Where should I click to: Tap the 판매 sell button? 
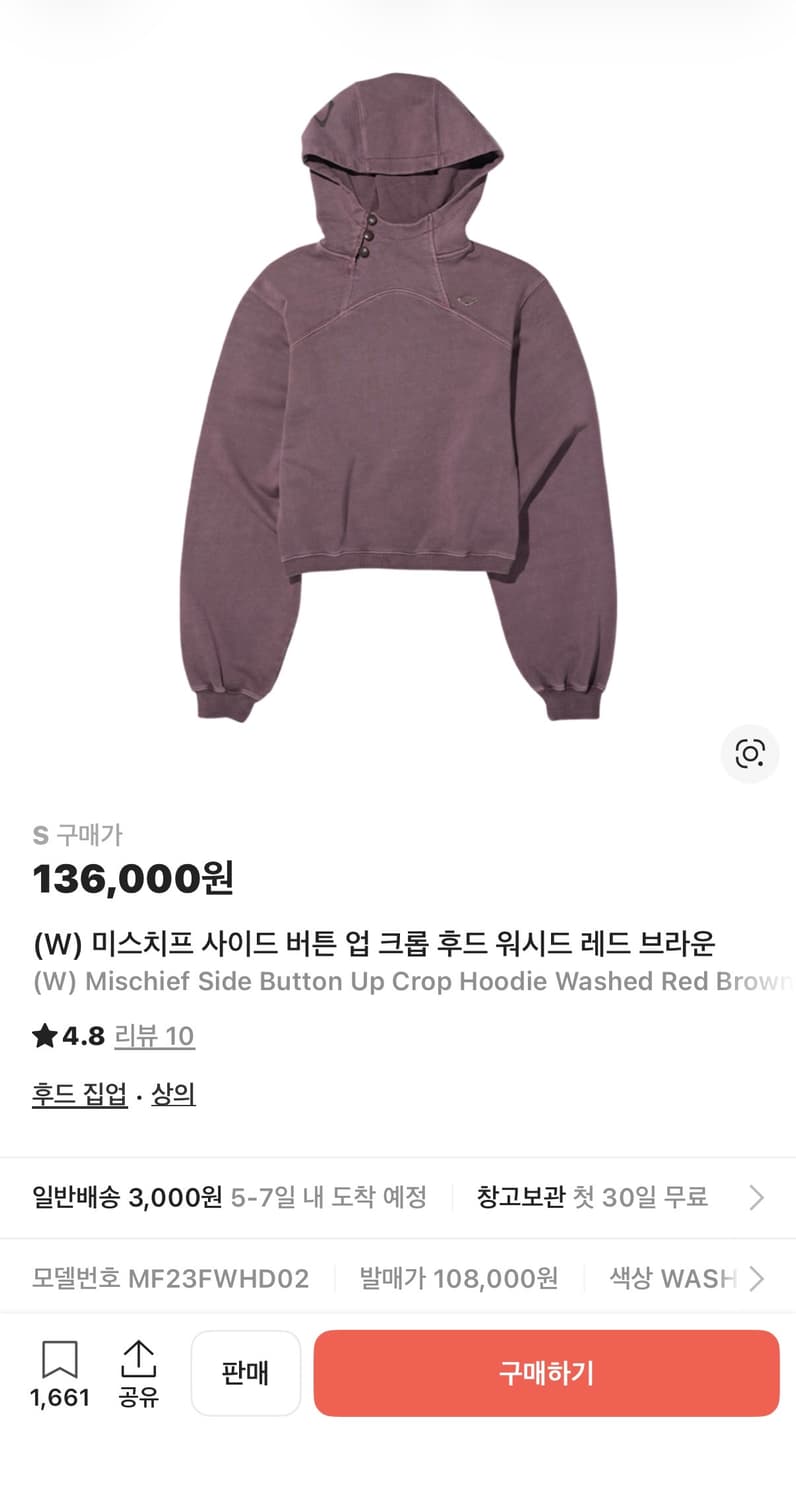246,1373
